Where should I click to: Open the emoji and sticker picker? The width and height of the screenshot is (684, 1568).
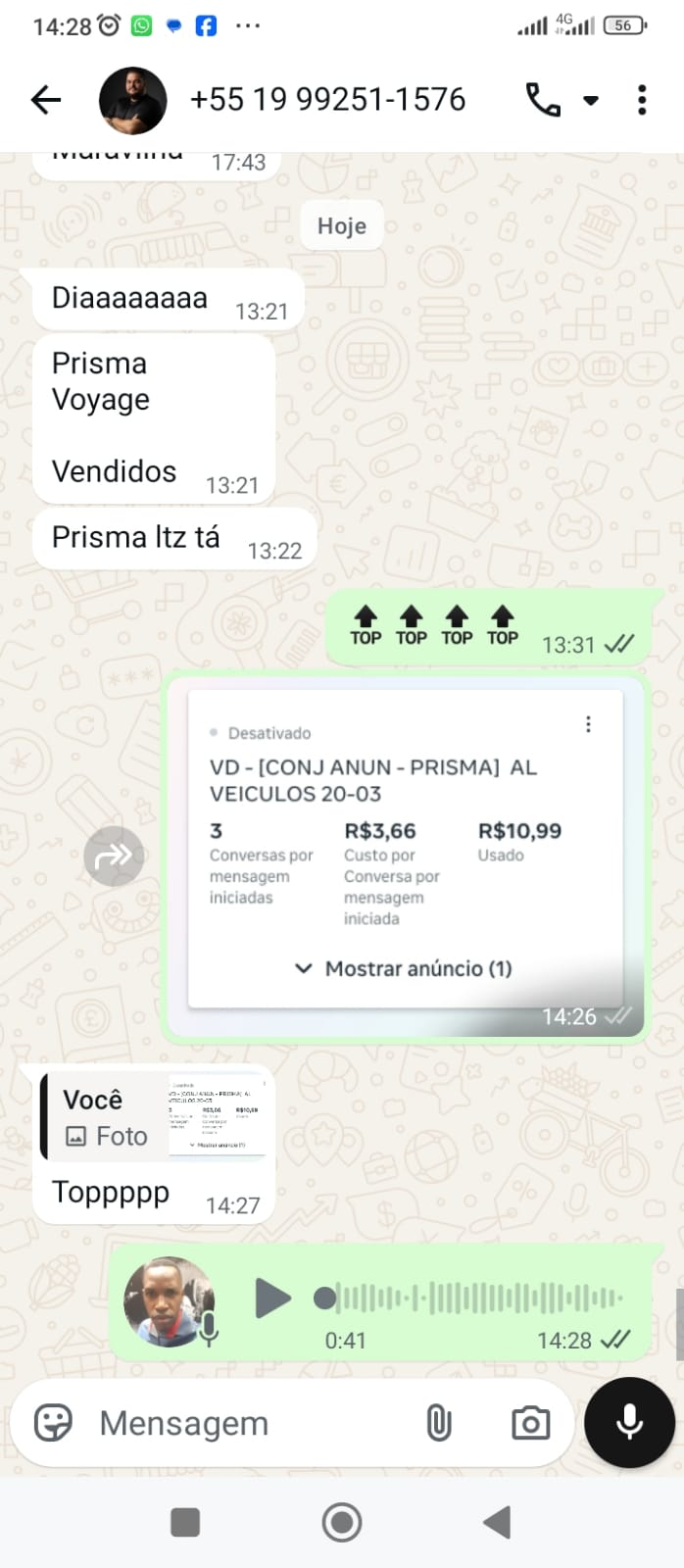tap(54, 1423)
